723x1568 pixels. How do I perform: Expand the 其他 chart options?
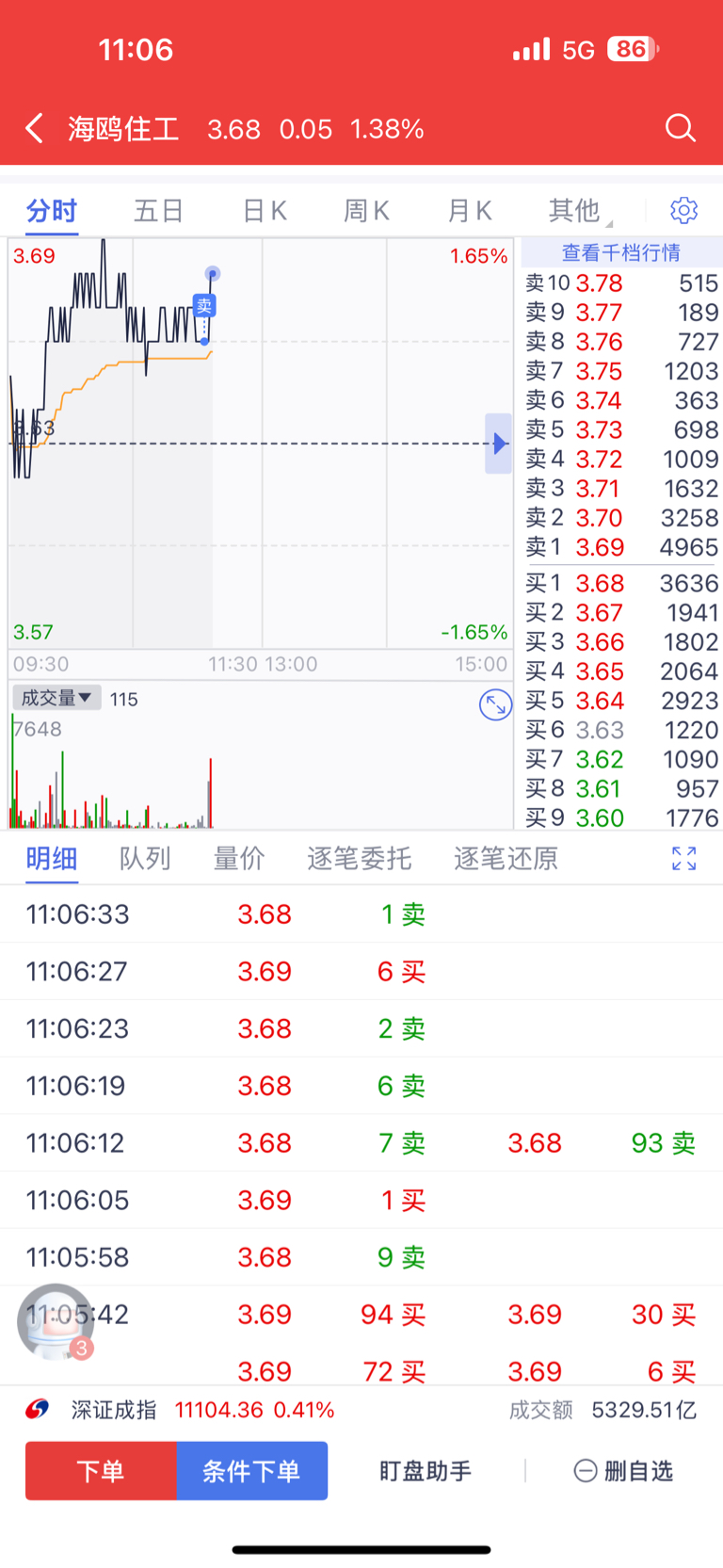pos(578,210)
